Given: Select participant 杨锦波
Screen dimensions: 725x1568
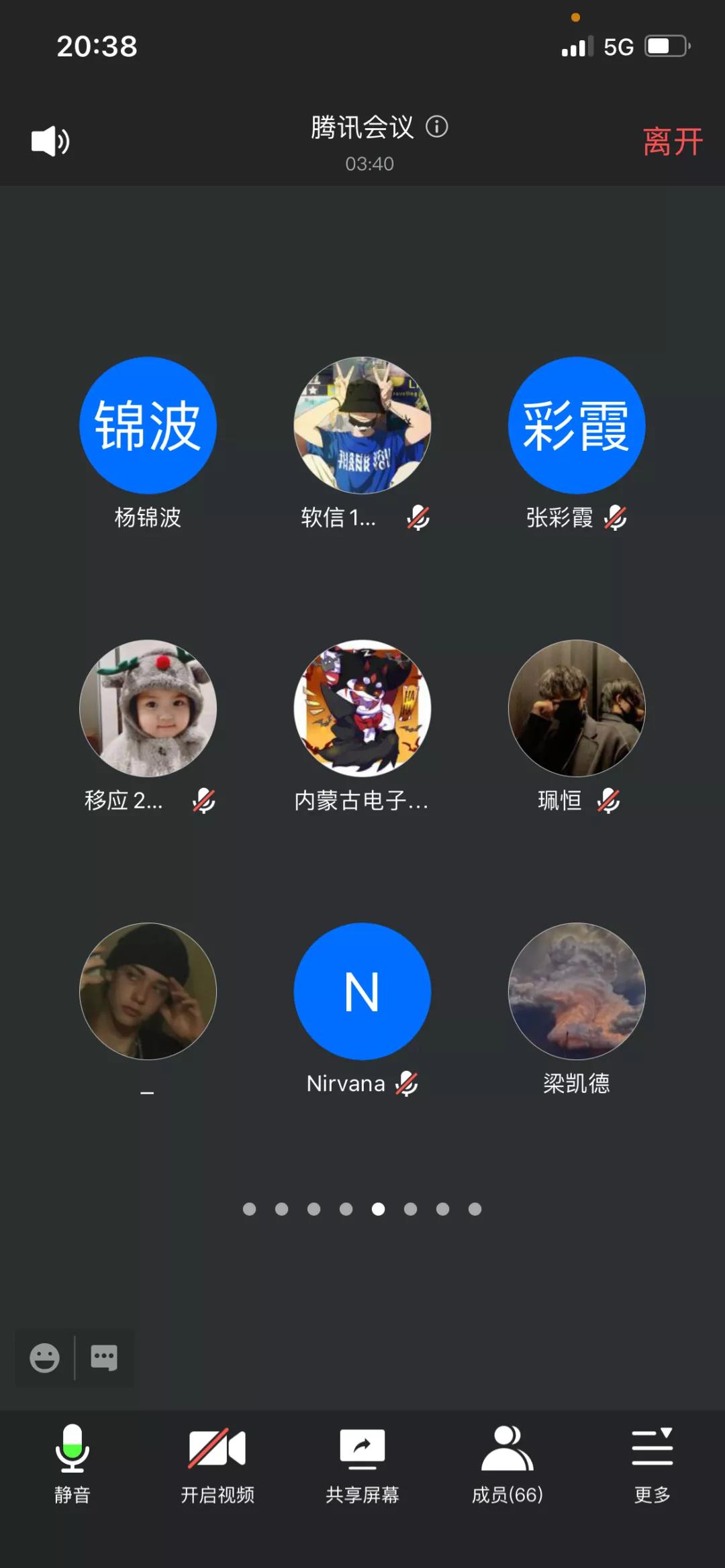Looking at the screenshot, I should [x=148, y=425].
